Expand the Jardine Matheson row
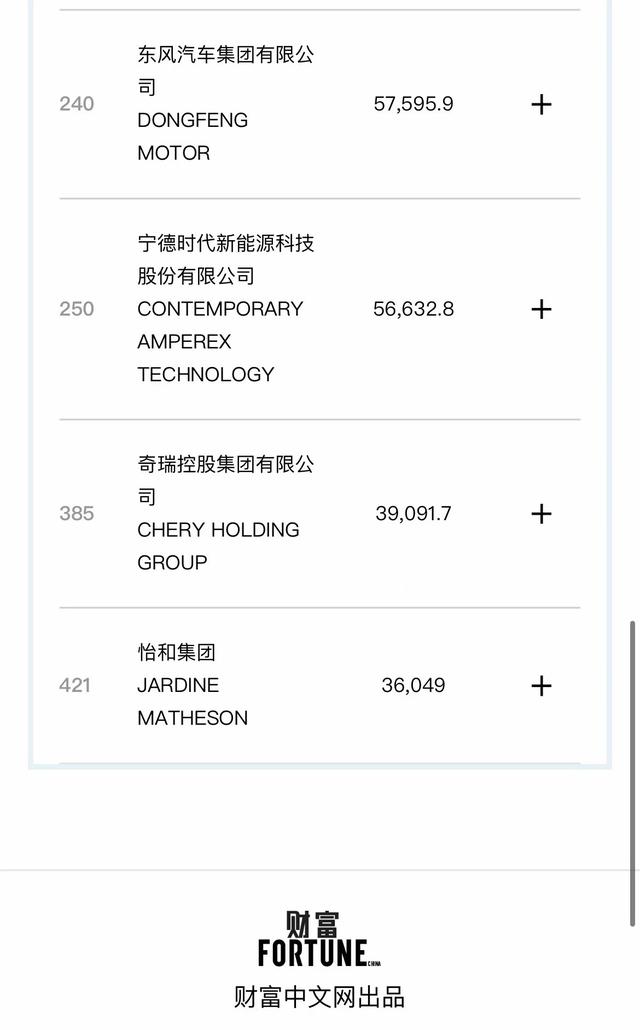 pyautogui.click(x=541, y=686)
